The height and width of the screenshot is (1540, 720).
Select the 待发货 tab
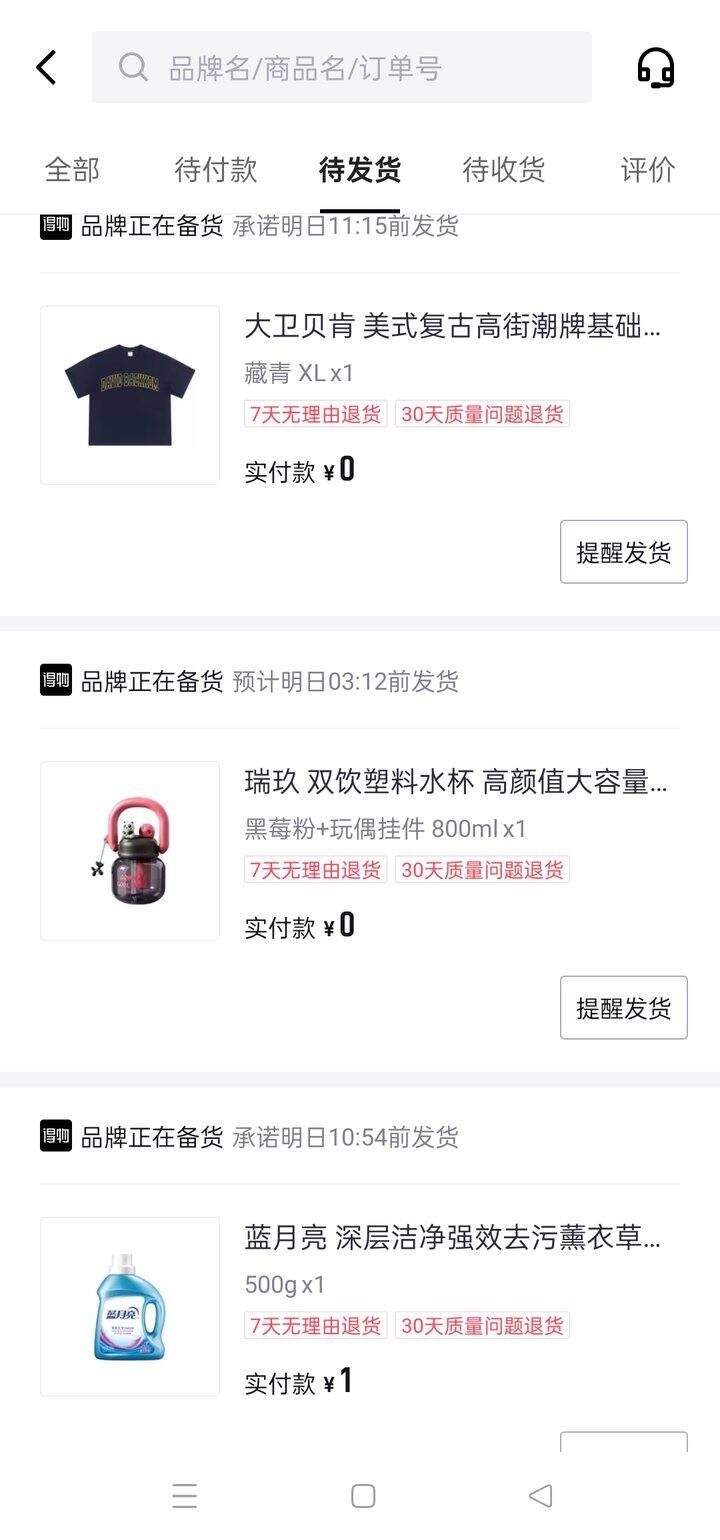[x=360, y=169]
